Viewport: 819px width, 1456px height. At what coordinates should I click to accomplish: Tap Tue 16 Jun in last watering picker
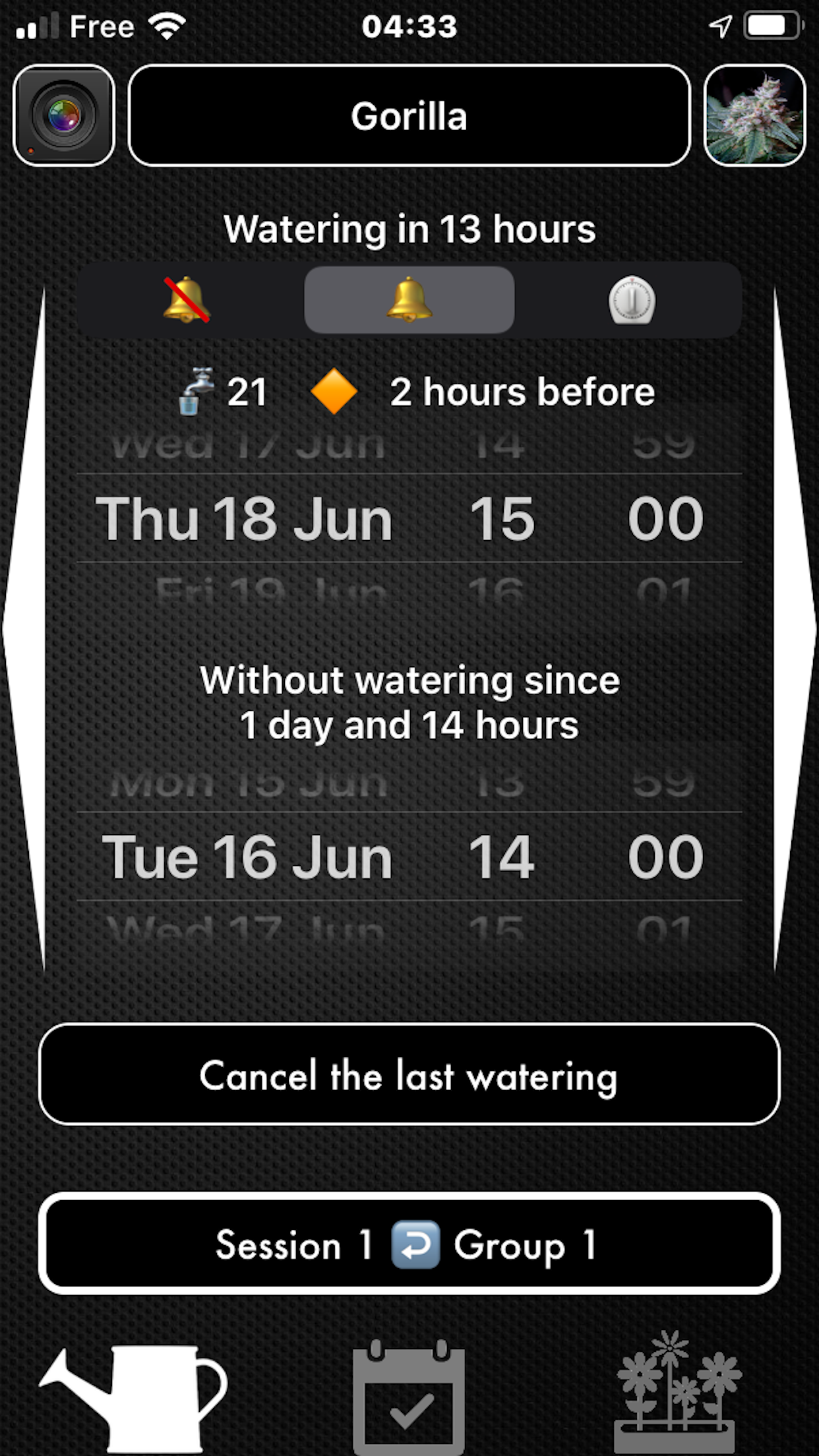pos(247,857)
